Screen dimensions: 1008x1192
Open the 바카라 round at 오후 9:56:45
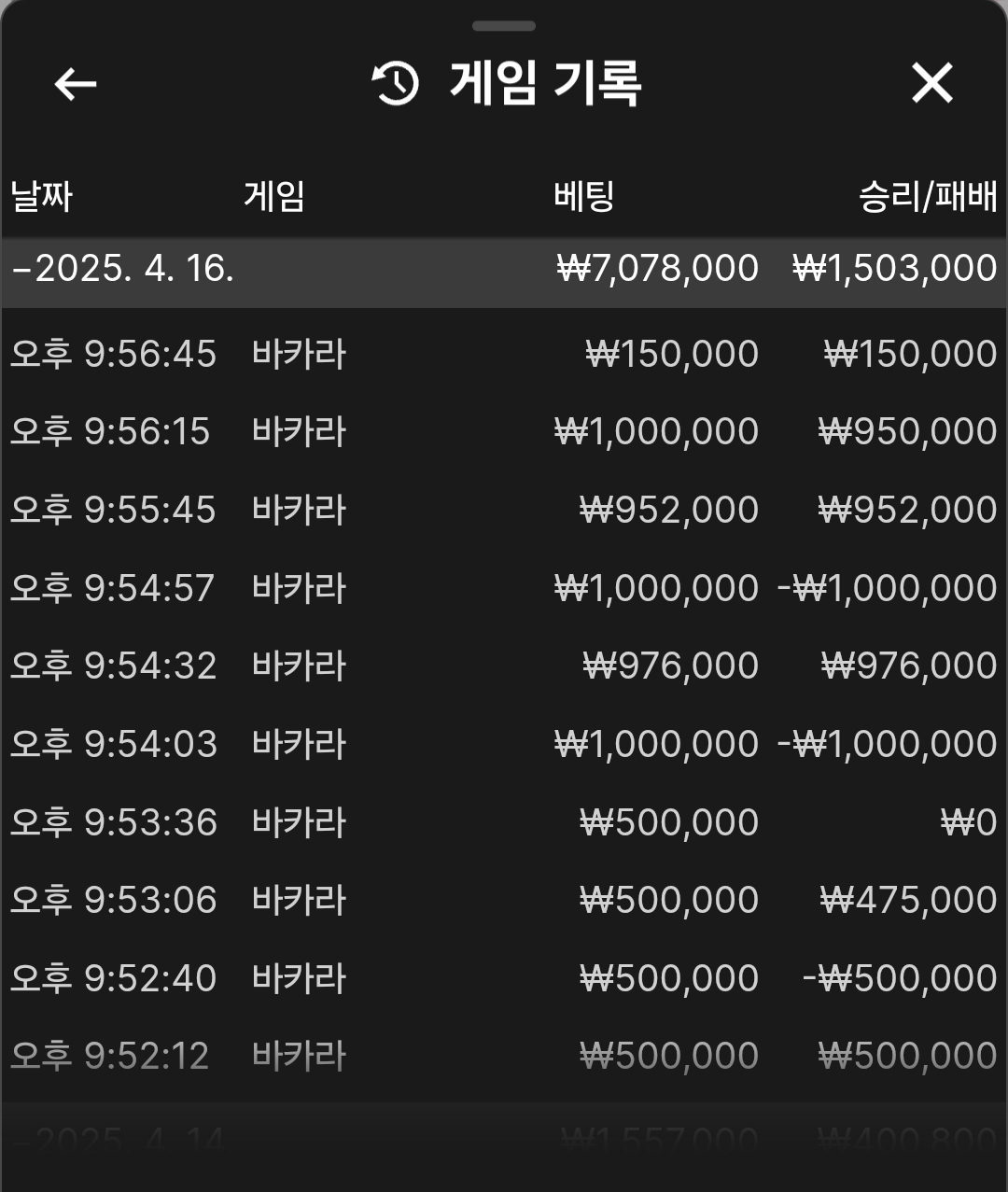click(504, 355)
